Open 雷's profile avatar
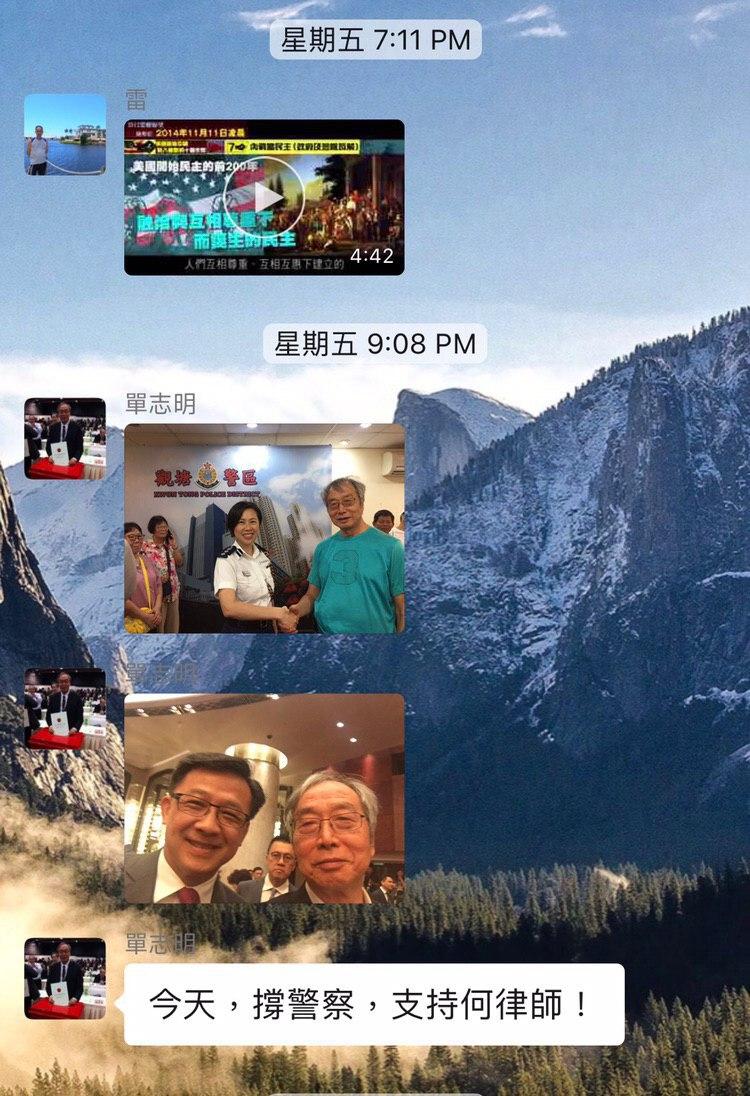The image size is (750, 1096). (x=65, y=135)
